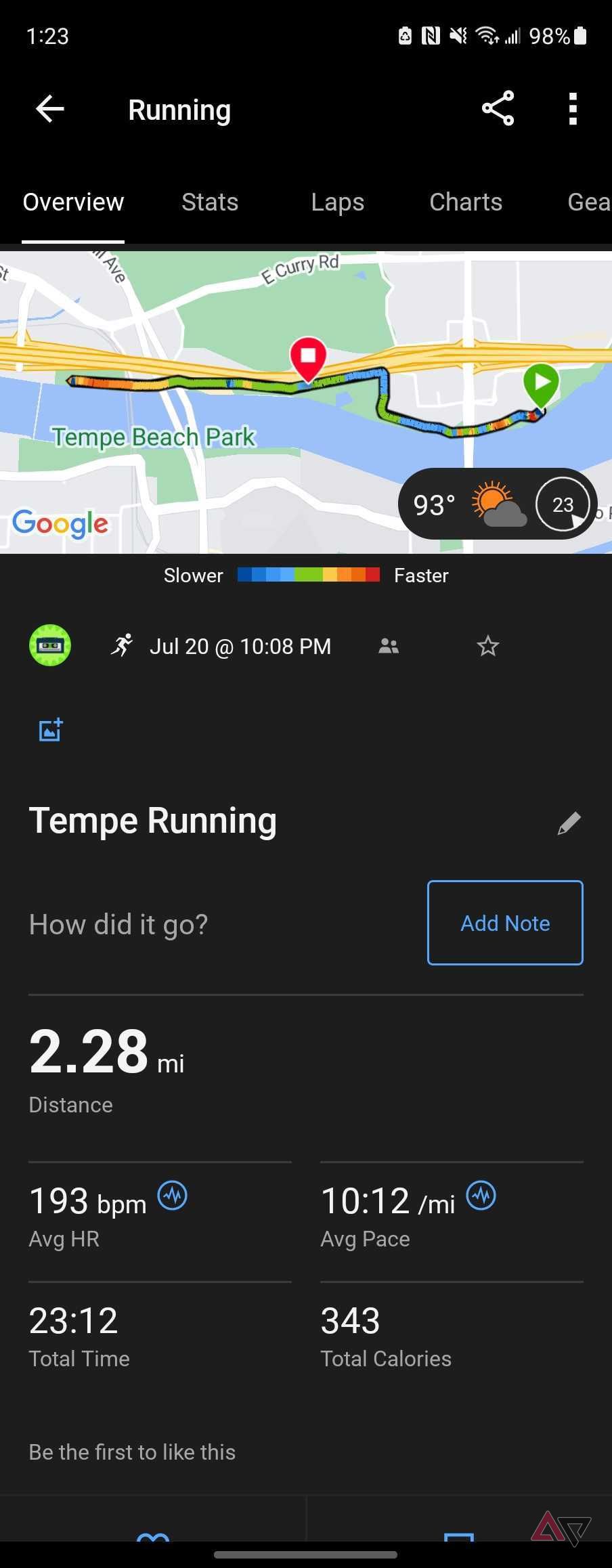
Task: View average pace insight icon
Action: coord(481,1195)
